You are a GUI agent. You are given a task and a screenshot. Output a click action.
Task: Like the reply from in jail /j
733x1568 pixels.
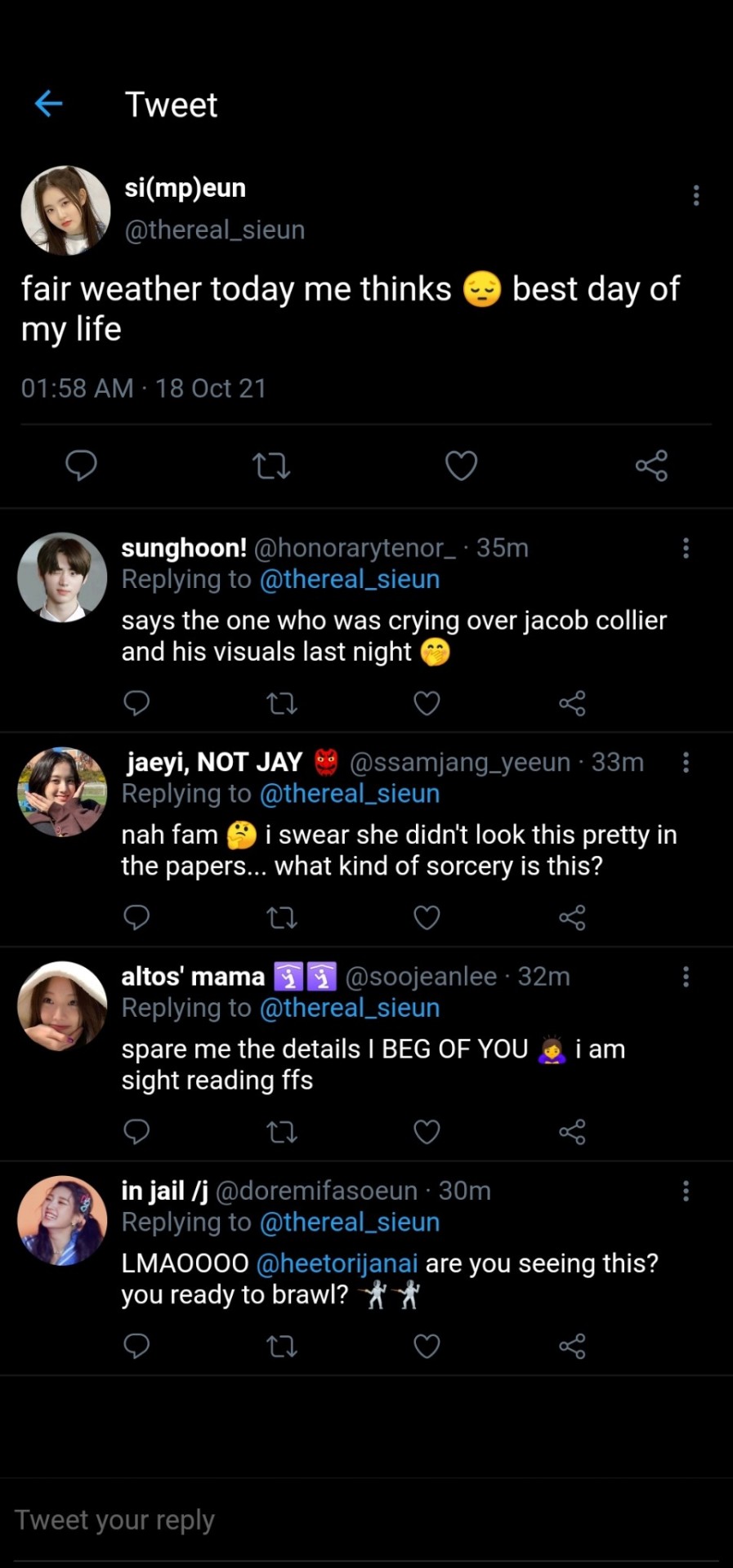427,1346
